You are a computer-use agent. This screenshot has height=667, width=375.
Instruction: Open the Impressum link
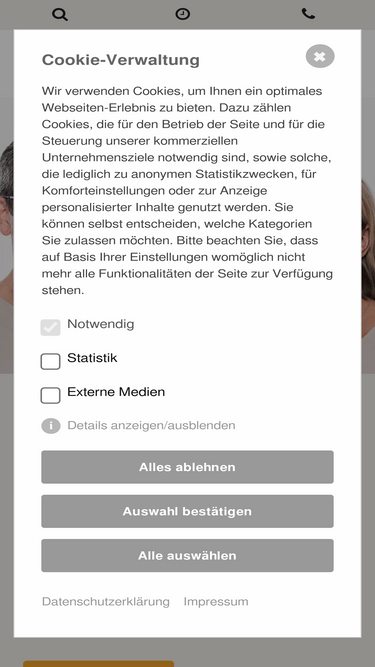(x=216, y=601)
